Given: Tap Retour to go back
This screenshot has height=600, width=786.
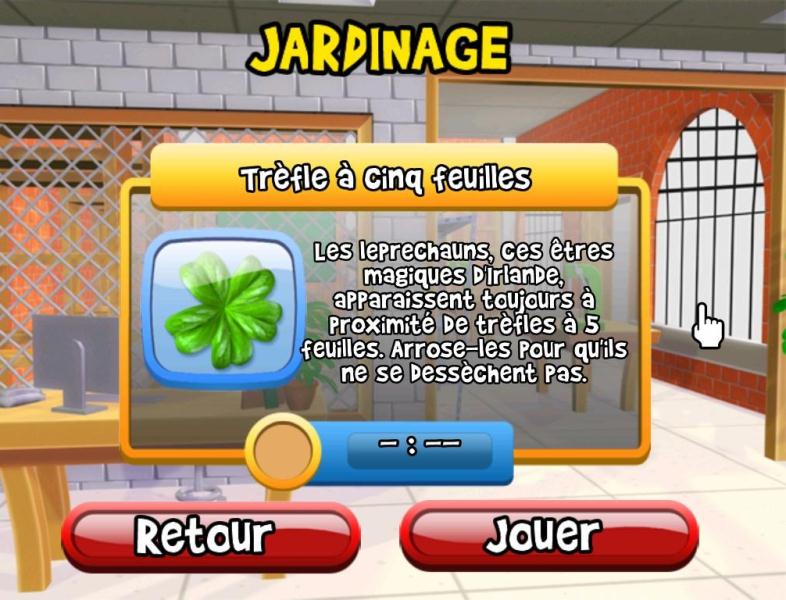Looking at the screenshot, I should tap(210, 536).
